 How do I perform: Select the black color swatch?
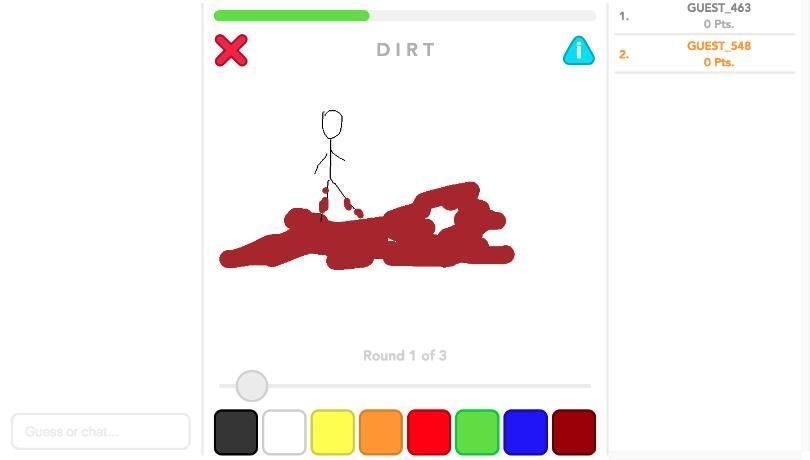(236, 432)
